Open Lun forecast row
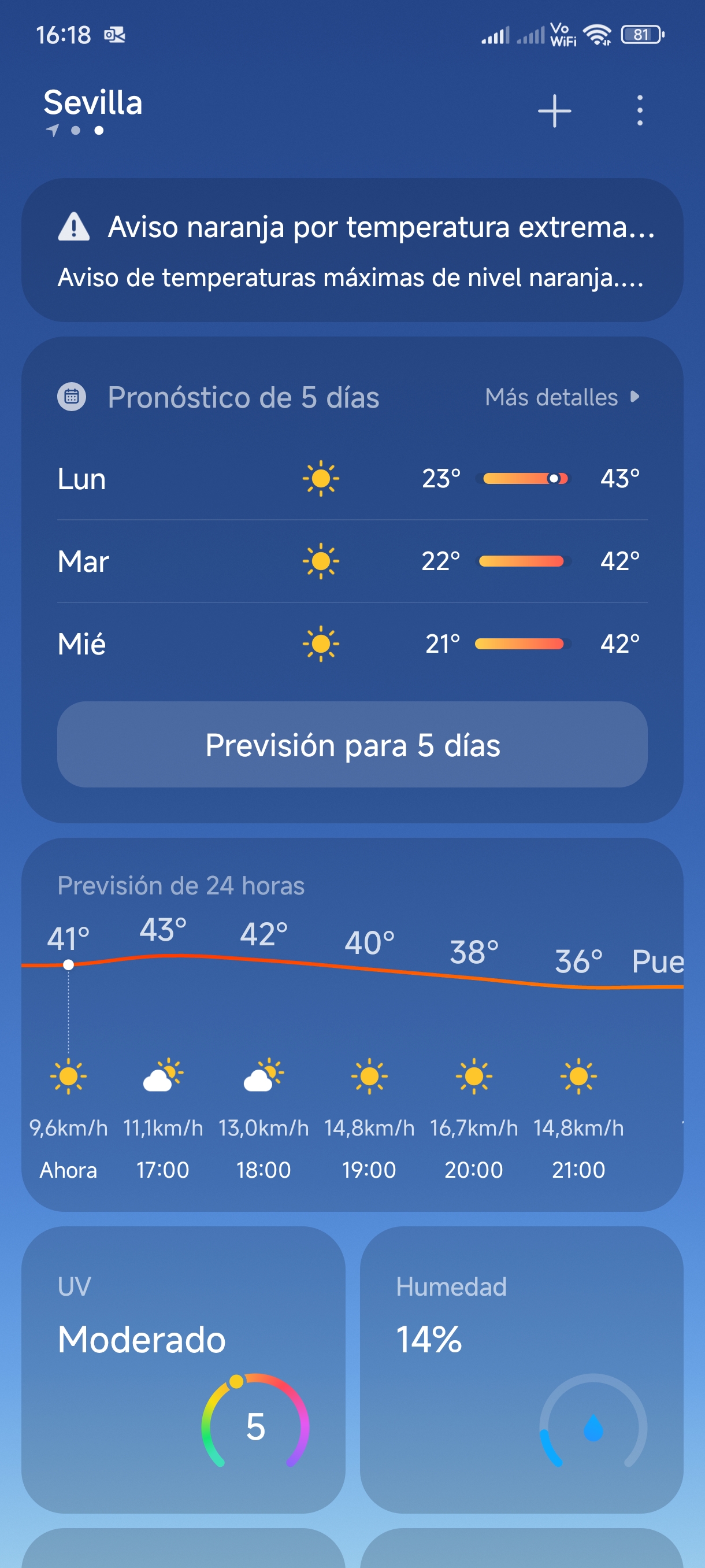705x1568 pixels. click(x=352, y=478)
